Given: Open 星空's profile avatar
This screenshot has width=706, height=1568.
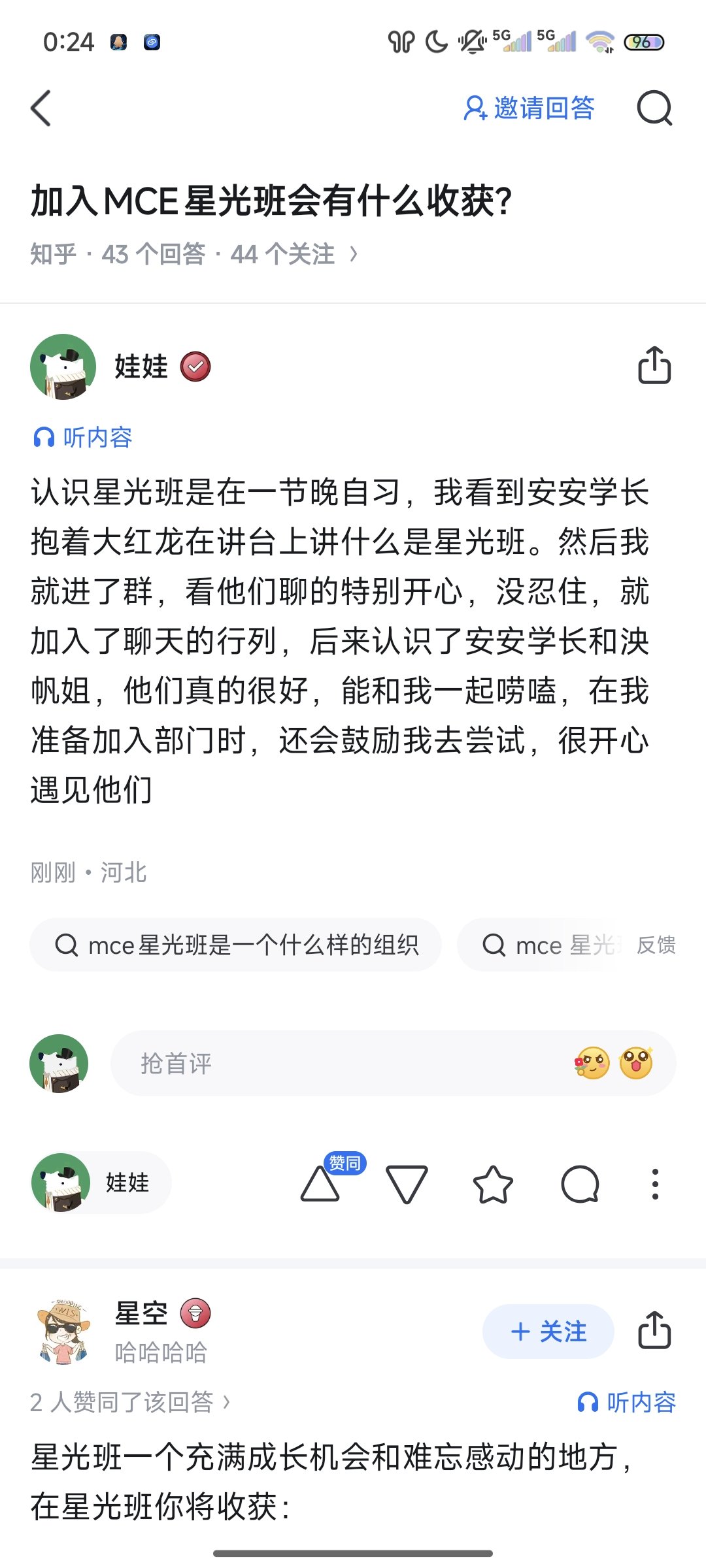Looking at the screenshot, I should pos(63,1331).
